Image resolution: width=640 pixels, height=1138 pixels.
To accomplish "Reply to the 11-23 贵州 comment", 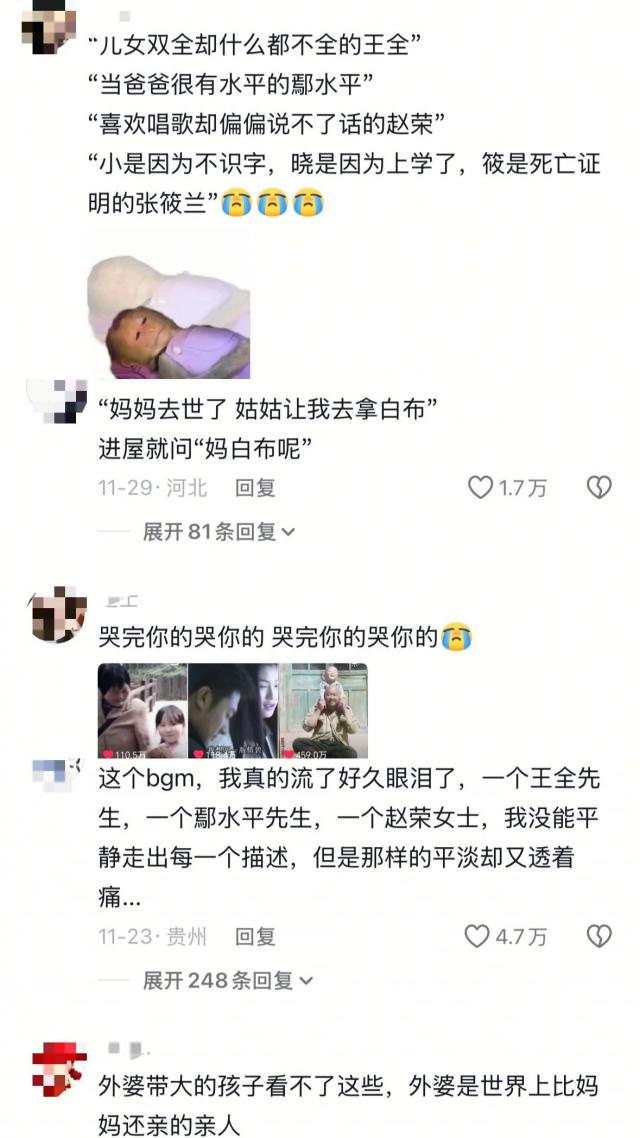I will (x=255, y=937).
